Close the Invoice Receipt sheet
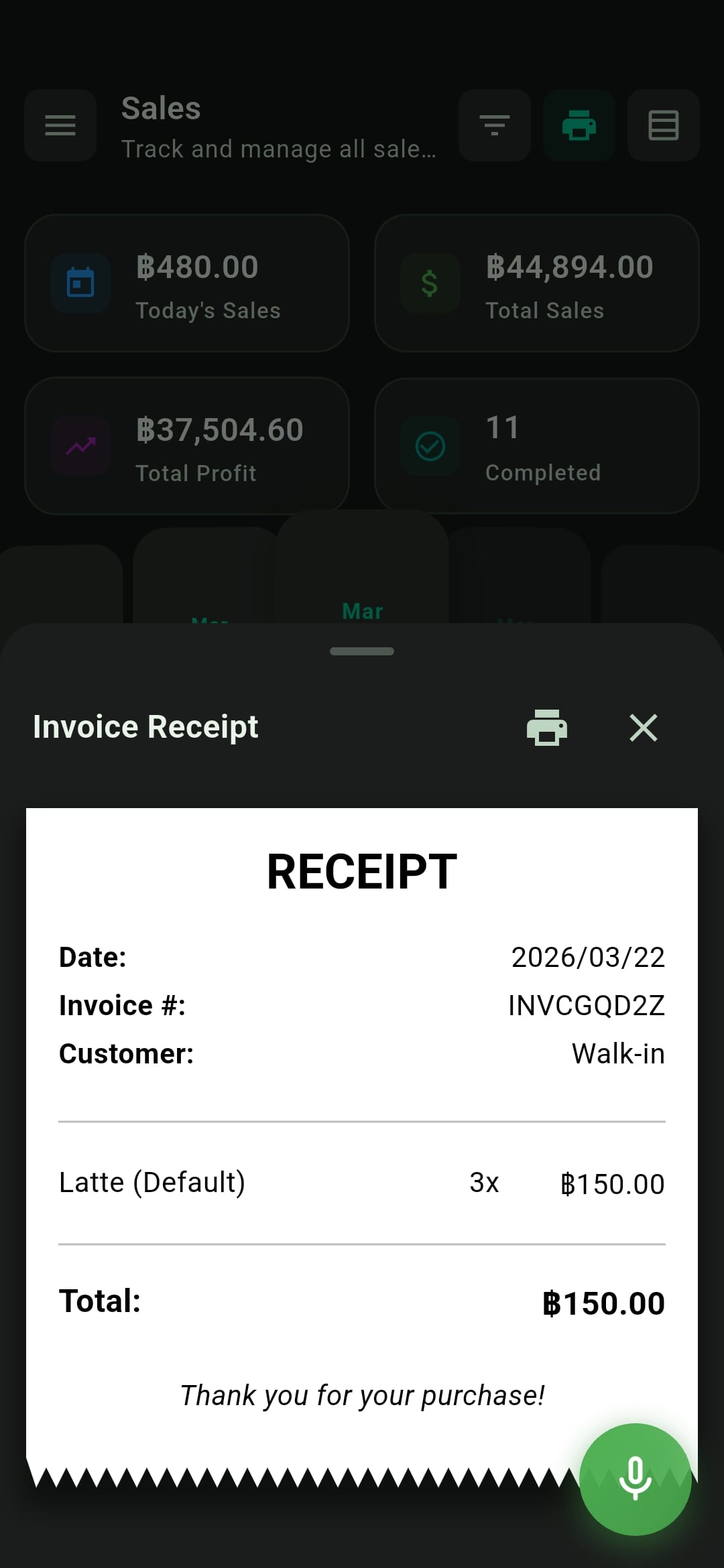The image size is (724, 1568). (x=643, y=728)
